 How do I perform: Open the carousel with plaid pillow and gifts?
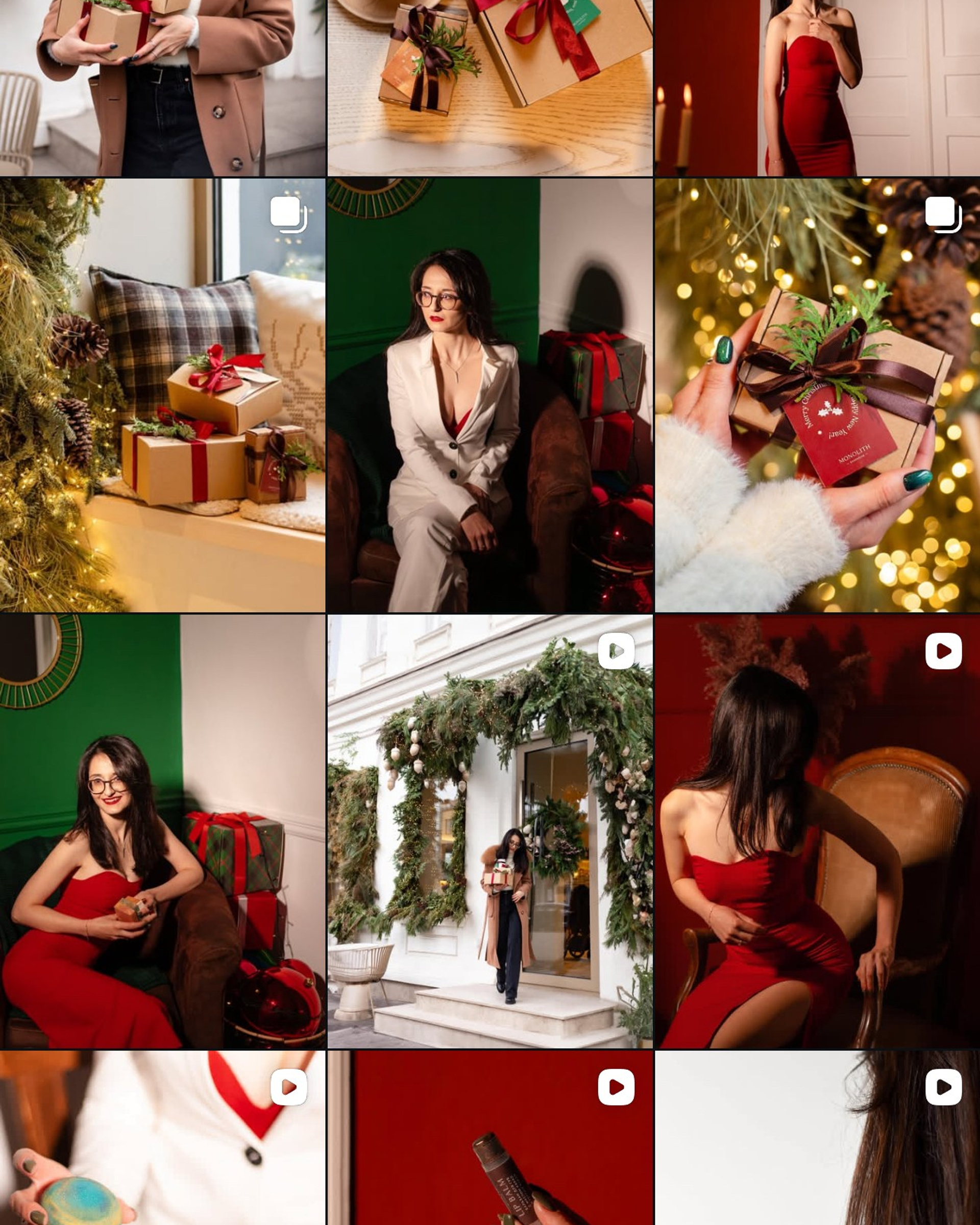(162, 396)
